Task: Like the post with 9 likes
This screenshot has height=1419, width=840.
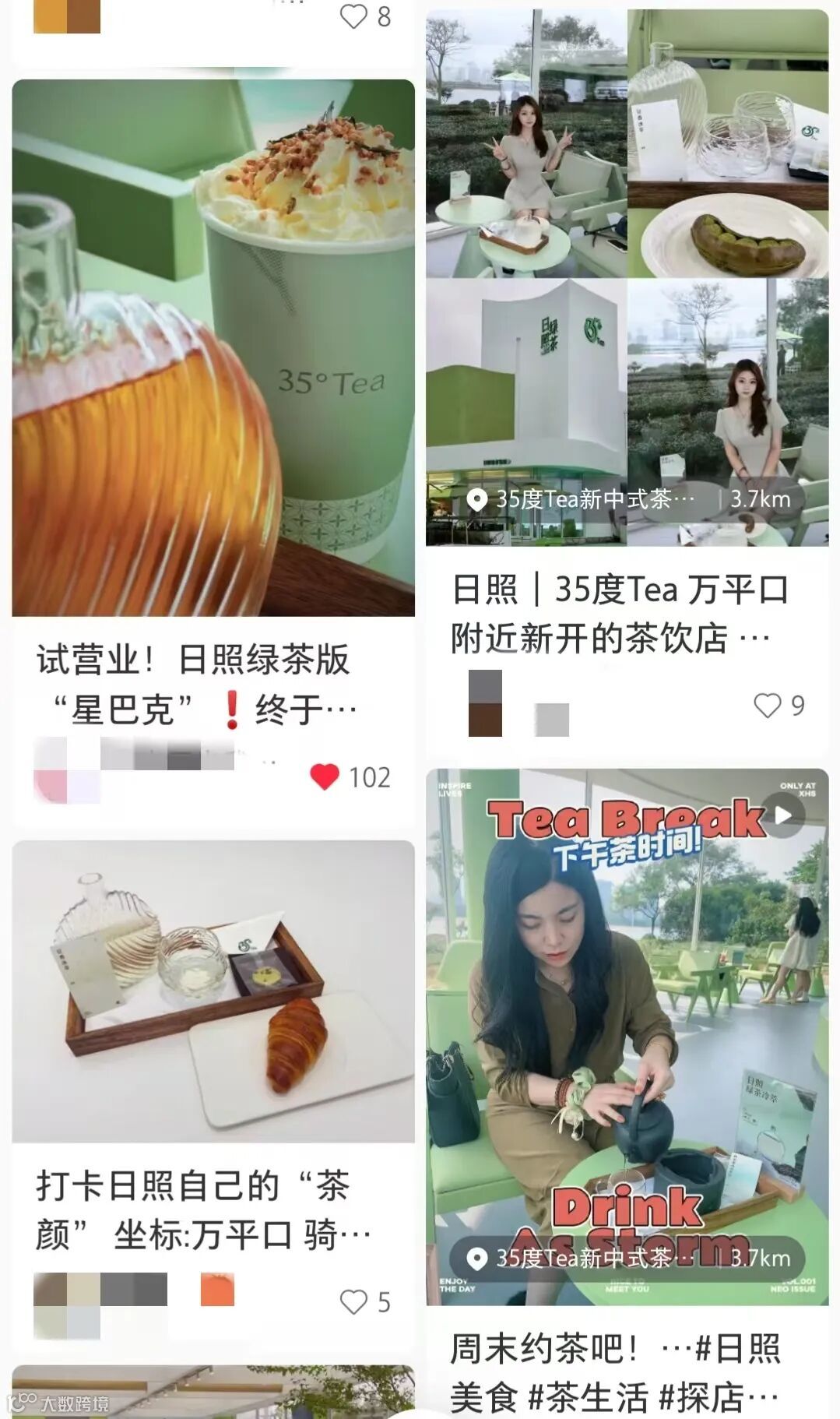Action: [x=768, y=706]
